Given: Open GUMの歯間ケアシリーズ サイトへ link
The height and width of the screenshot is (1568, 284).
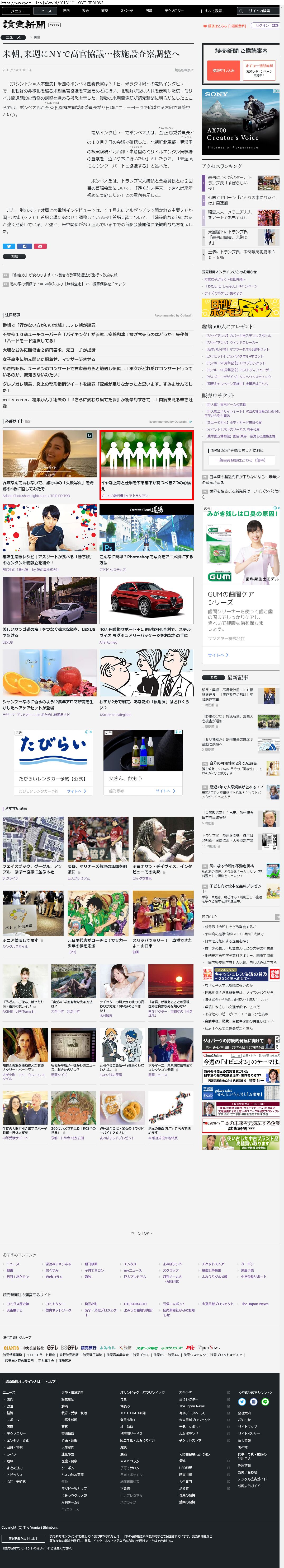Looking at the screenshot, I should pos(218,655).
